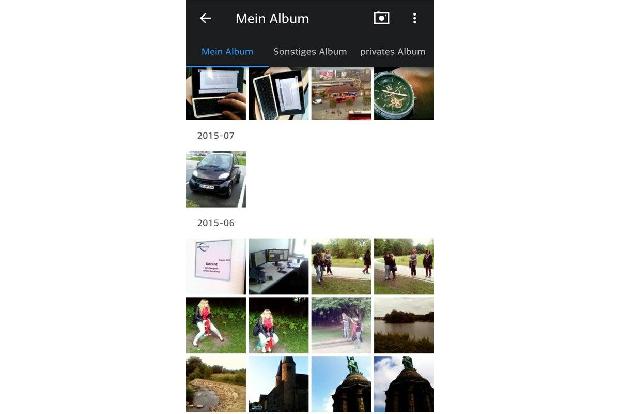Open the castle tower photo
621x414 pixels.
pyautogui.click(x=278, y=384)
